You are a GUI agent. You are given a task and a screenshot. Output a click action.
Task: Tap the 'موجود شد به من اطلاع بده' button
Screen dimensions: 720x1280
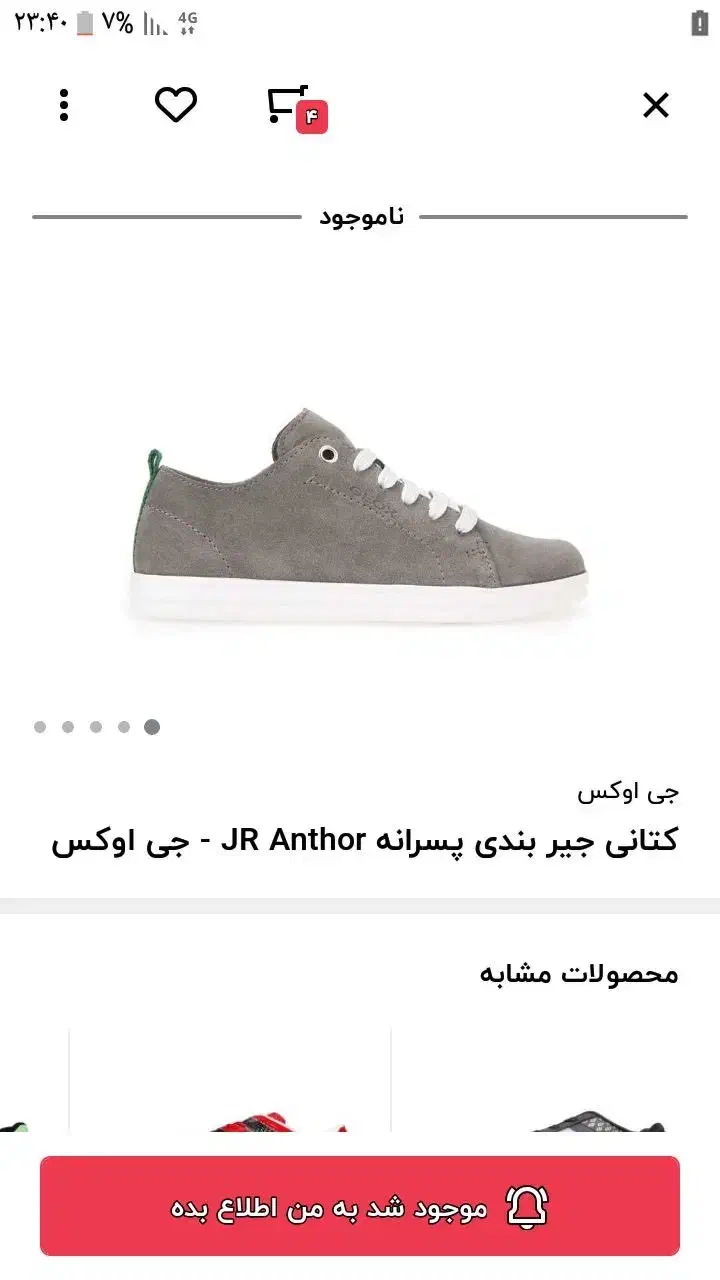pyautogui.click(x=360, y=1206)
